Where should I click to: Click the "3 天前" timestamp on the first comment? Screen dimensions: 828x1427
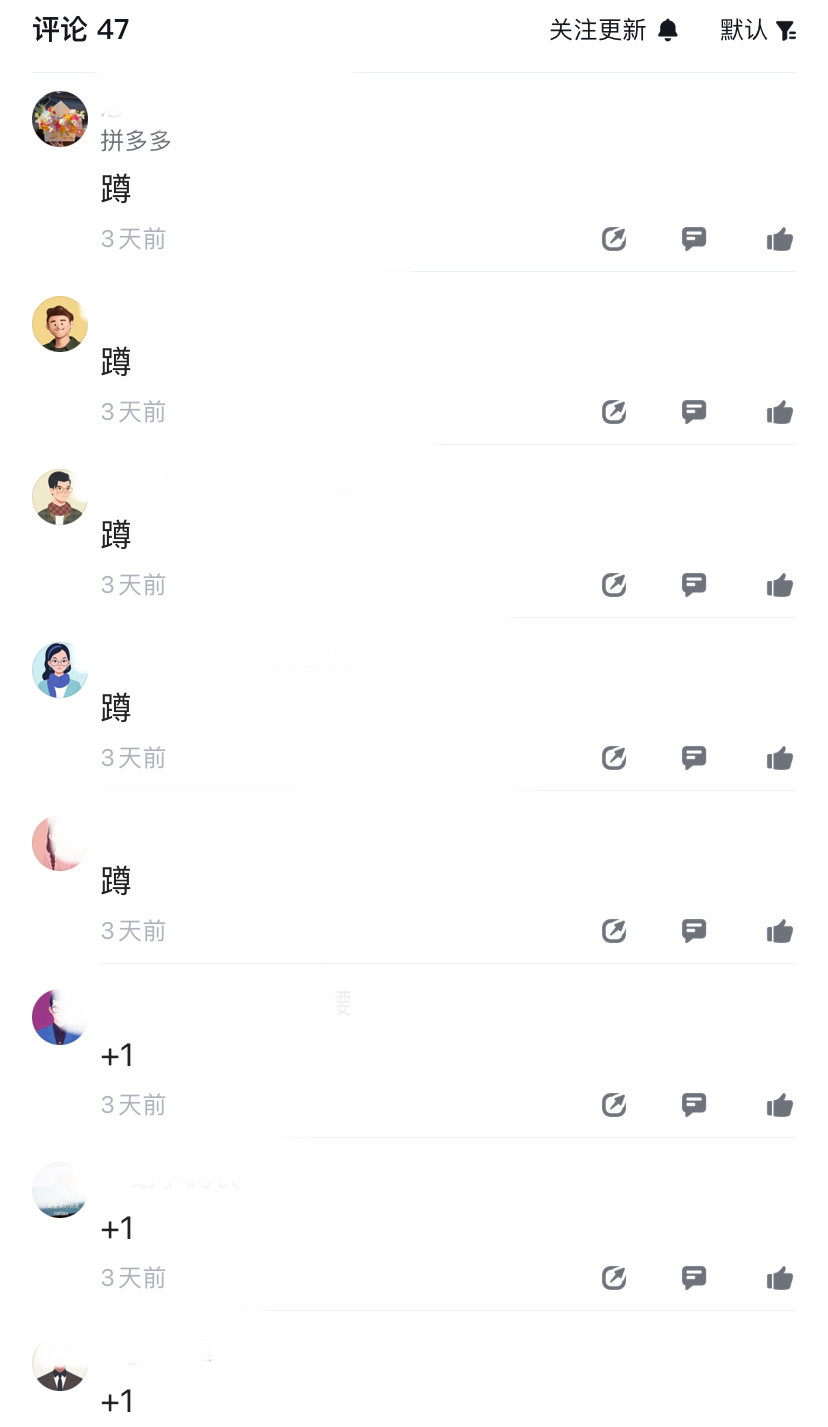point(133,239)
